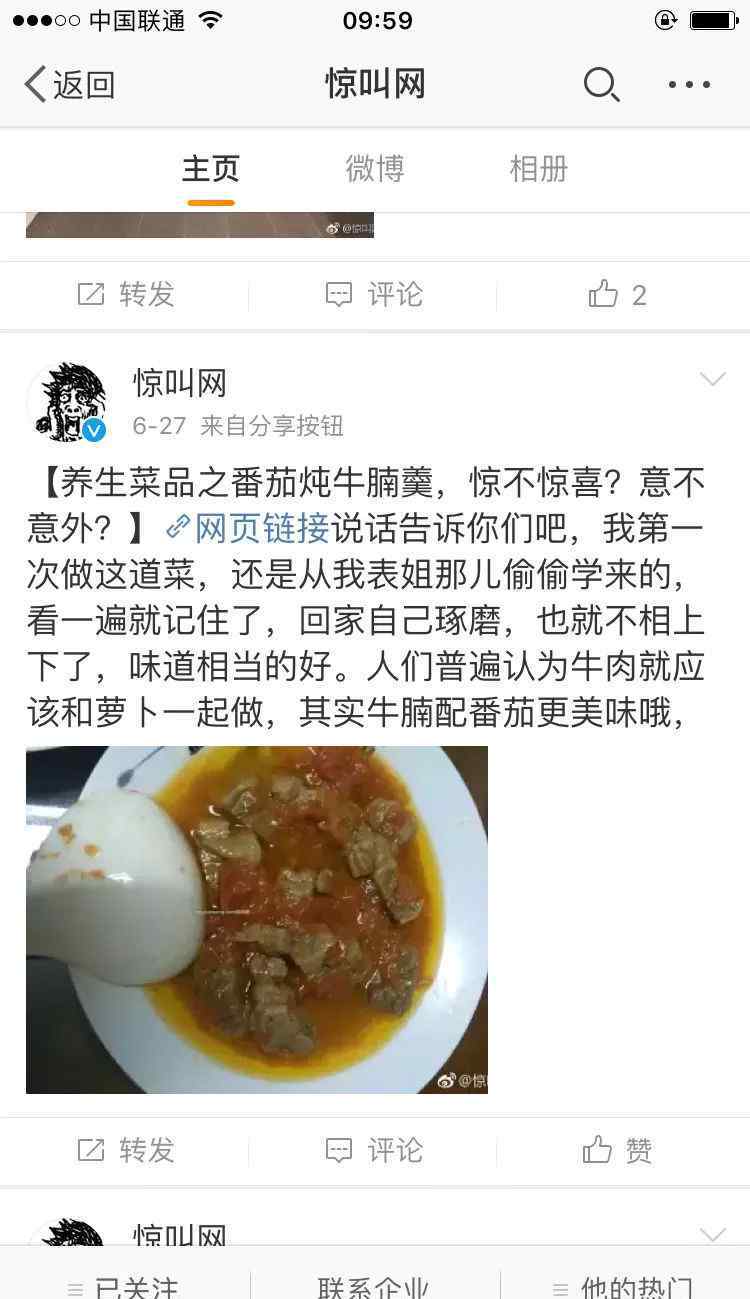Screen dimensions: 750x1299
Task: View the tomato beef stew photo
Action: click(257, 919)
